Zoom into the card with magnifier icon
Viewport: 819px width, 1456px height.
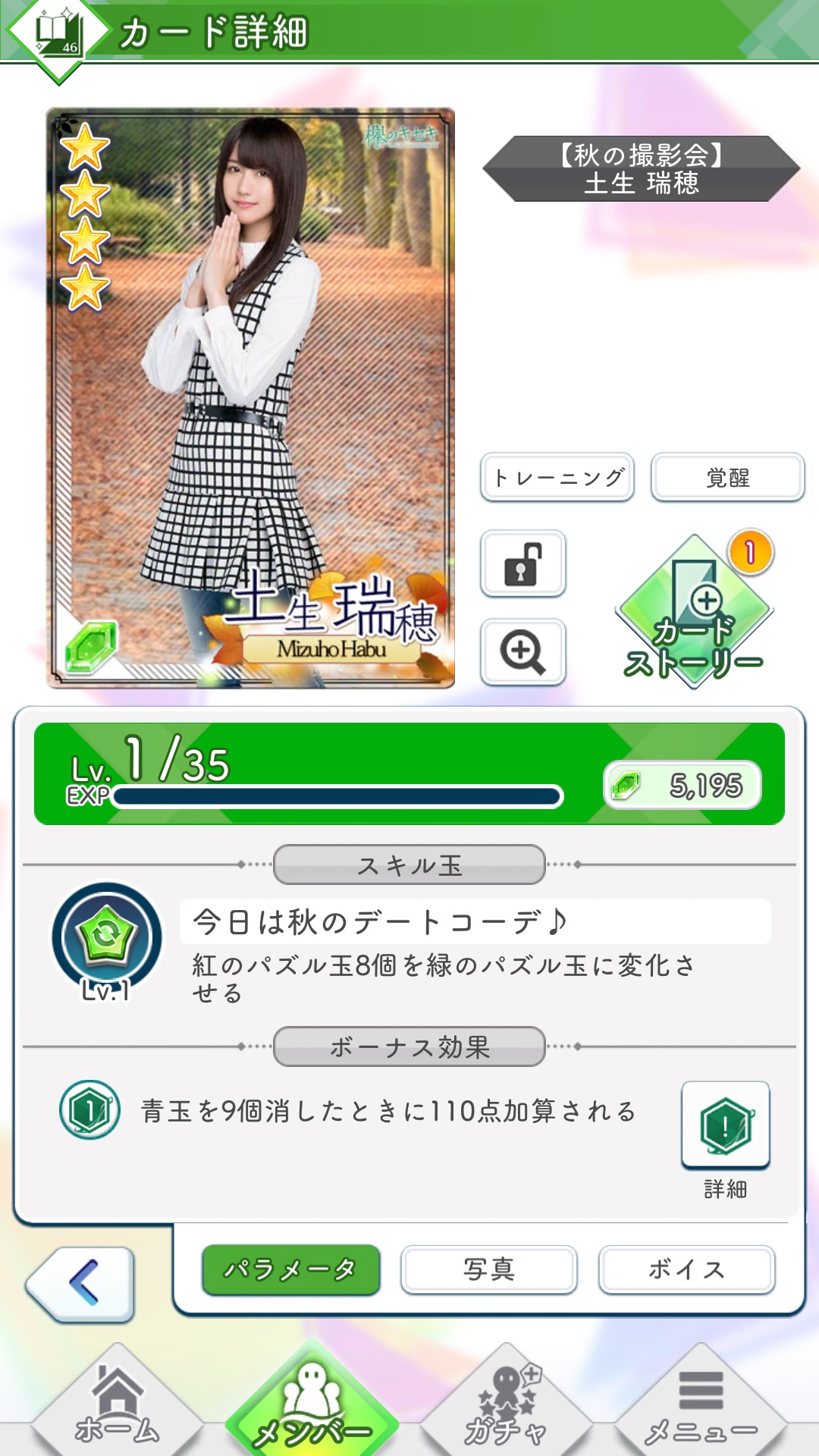click(x=522, y=651)
